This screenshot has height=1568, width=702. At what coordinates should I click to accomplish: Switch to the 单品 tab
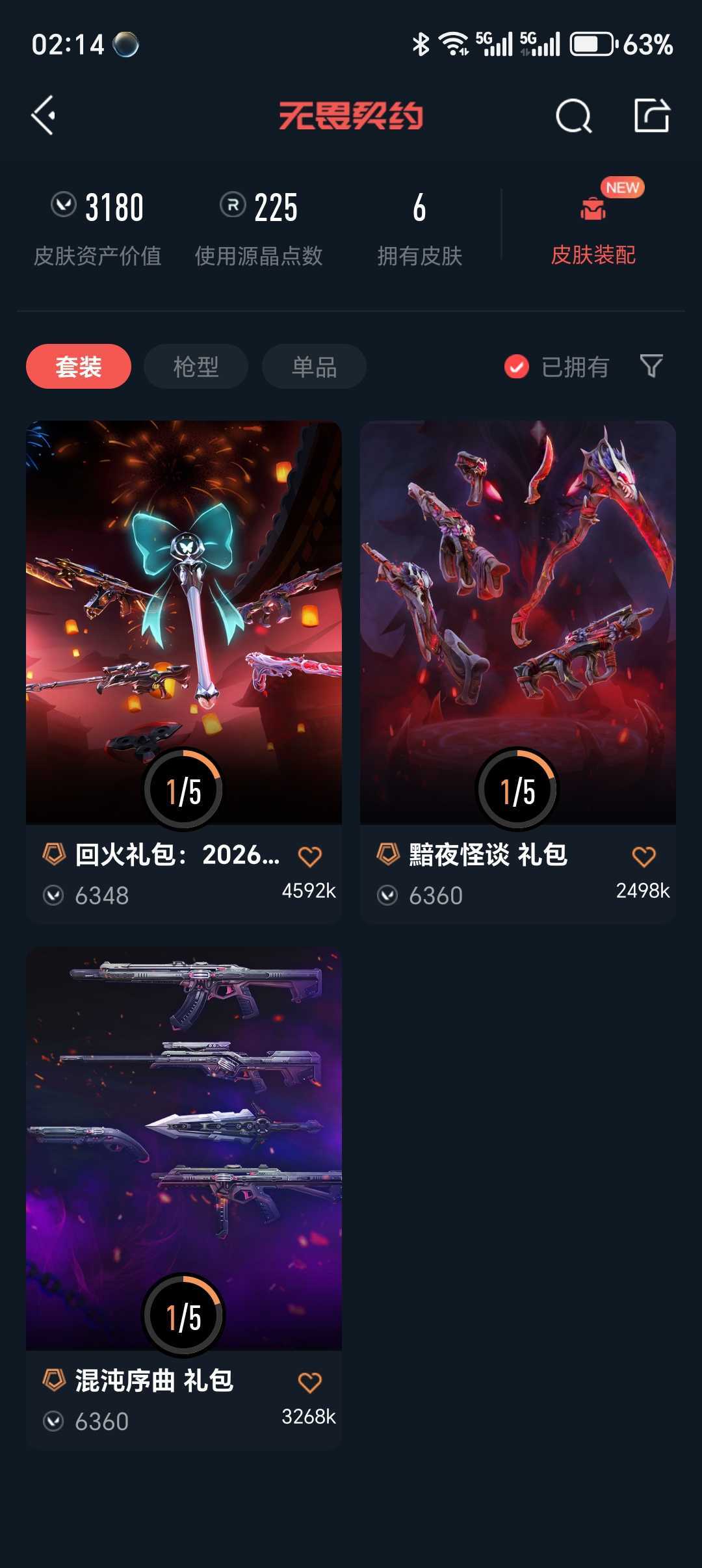313,366
